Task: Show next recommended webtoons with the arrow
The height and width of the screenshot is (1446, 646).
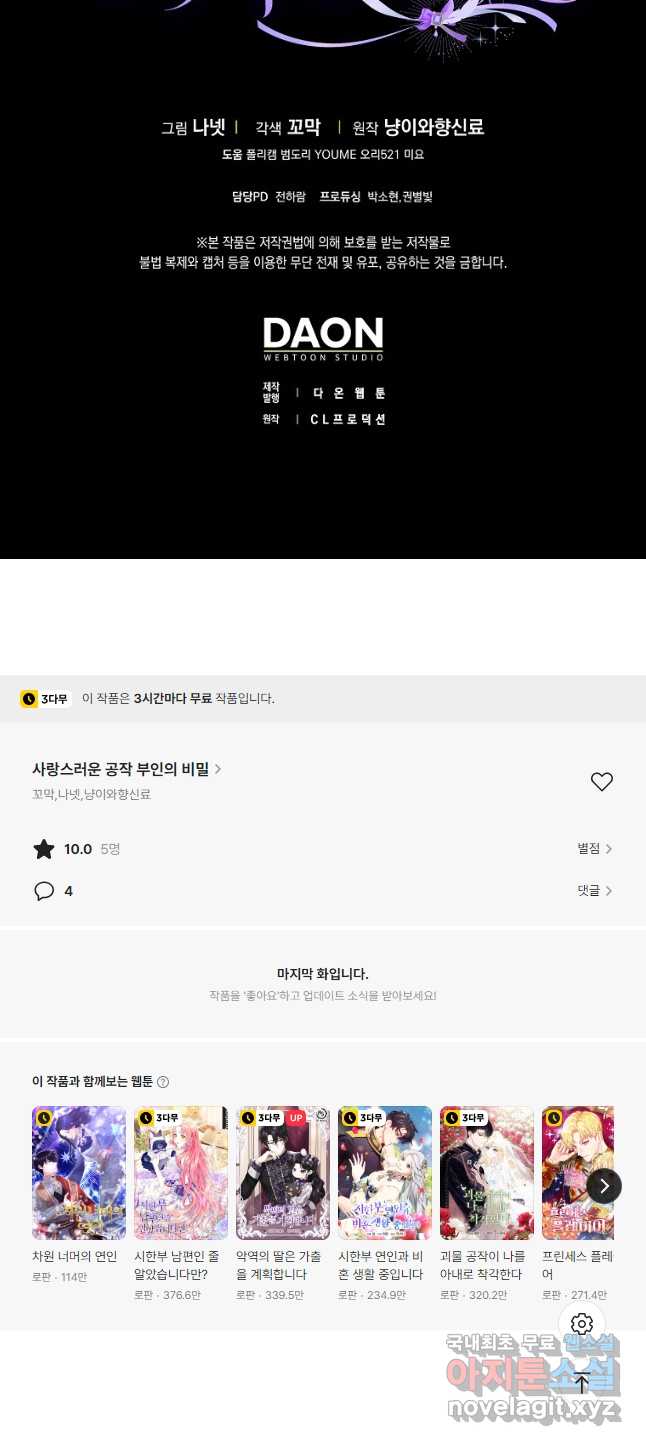Action: 604,1186
